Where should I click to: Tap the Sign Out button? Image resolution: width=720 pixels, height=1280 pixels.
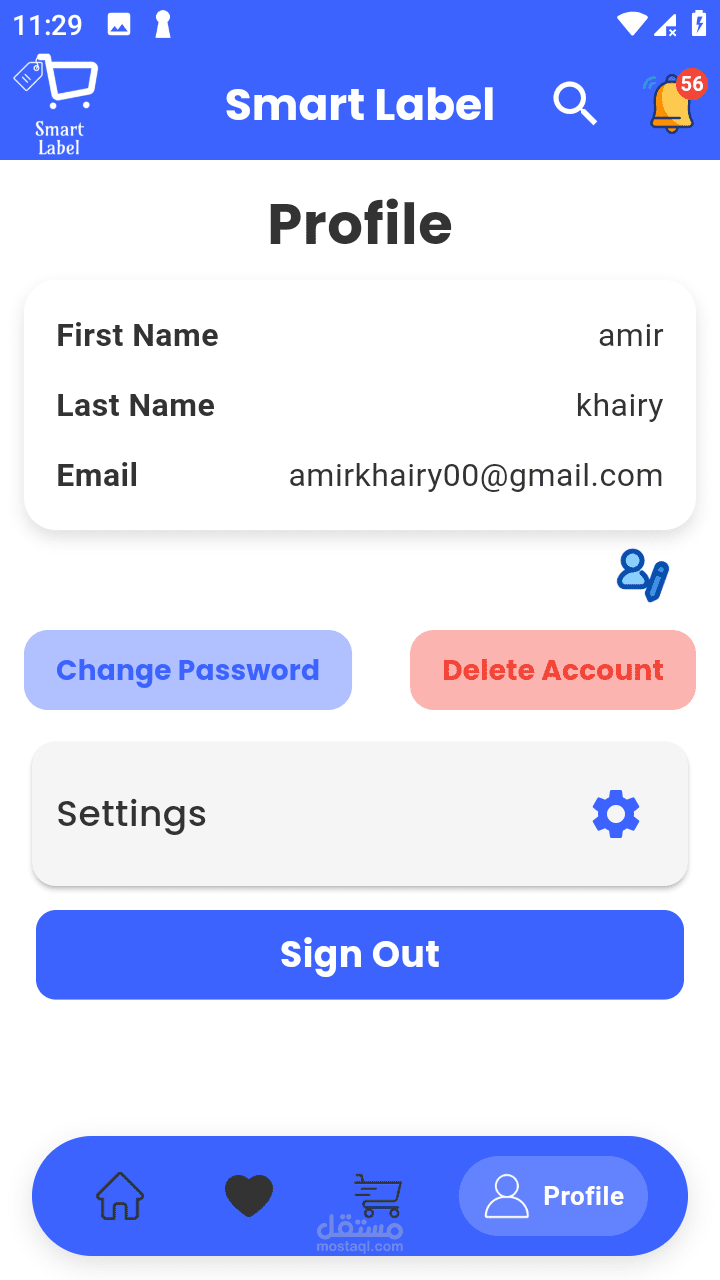tap(360, 954)
